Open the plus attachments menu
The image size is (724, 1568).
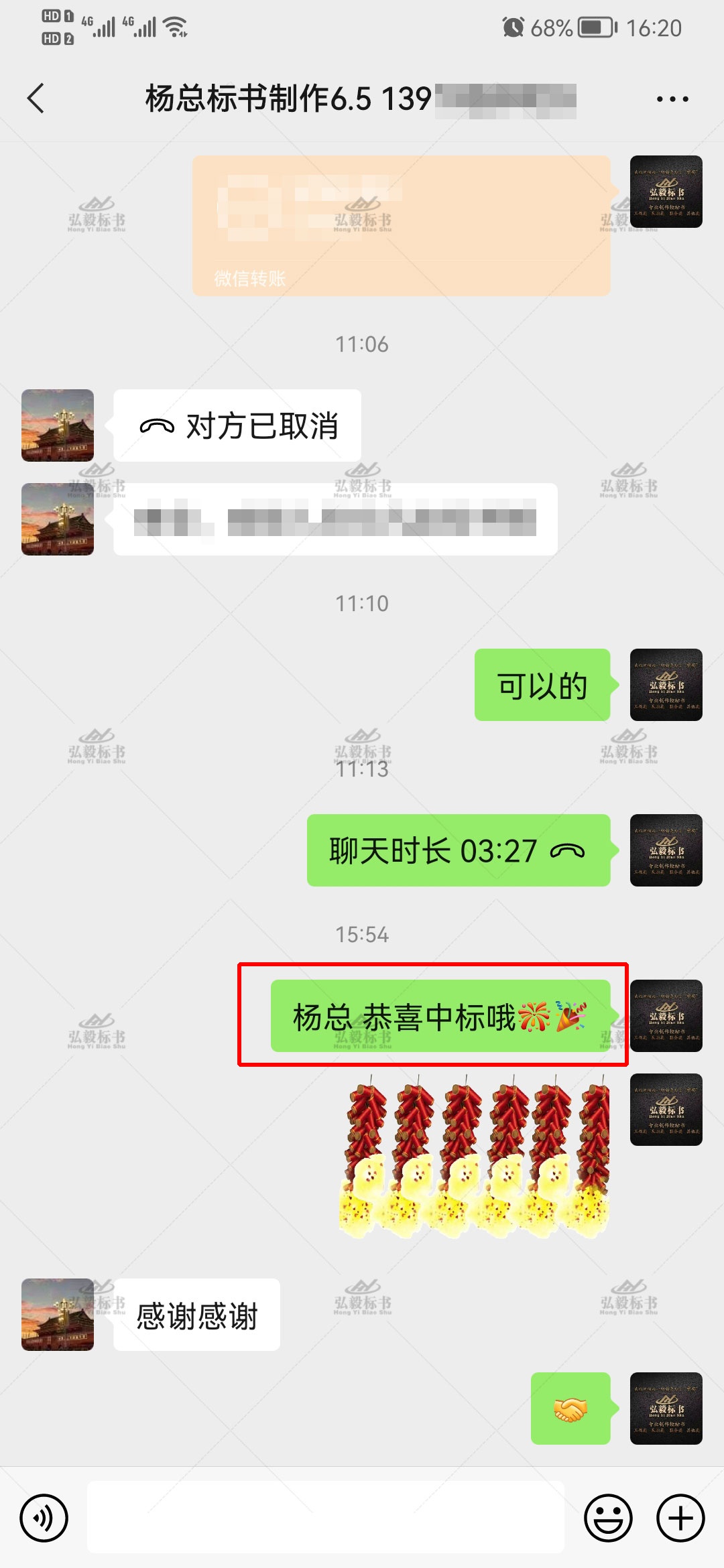click(x=680, y=1518)
